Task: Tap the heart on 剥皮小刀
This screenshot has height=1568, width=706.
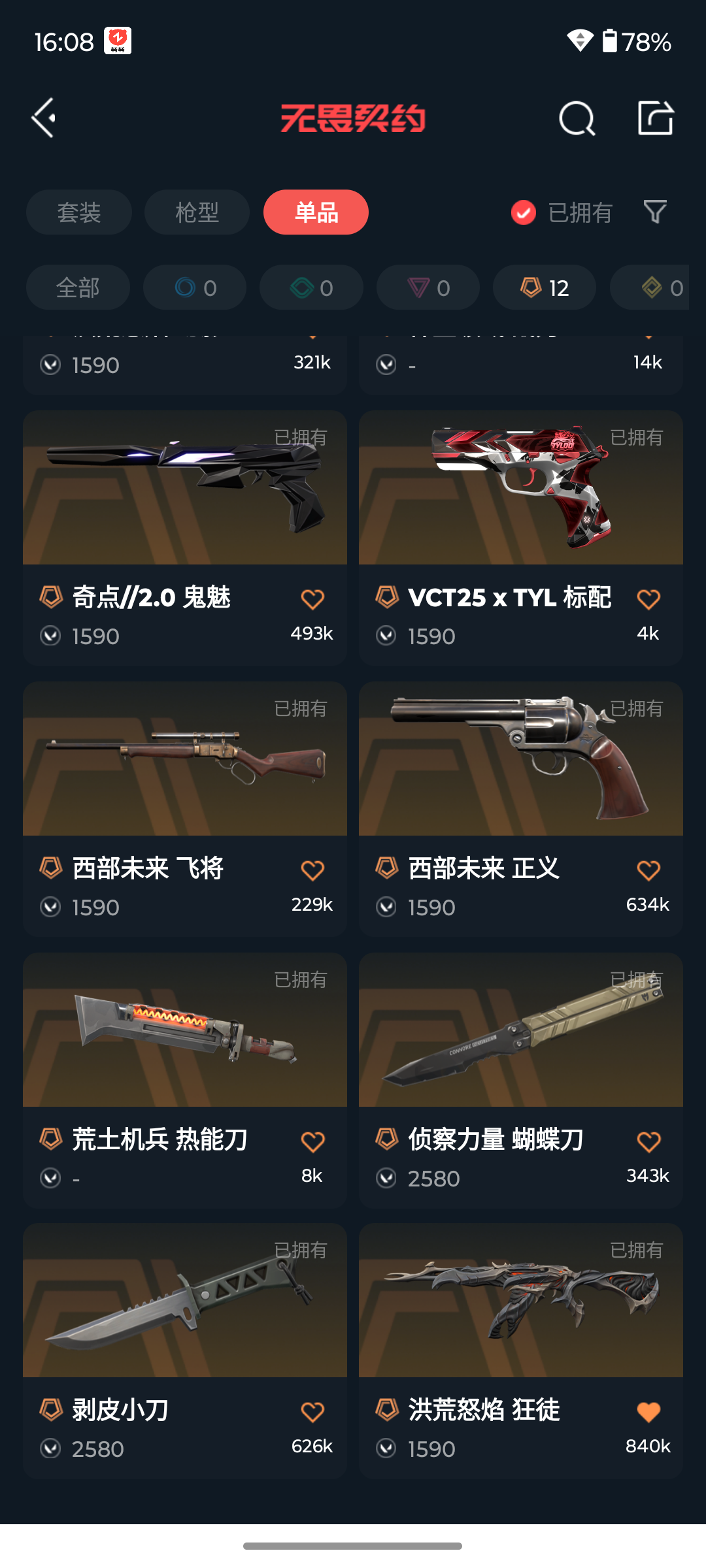Action: (x=312, y=1413)
